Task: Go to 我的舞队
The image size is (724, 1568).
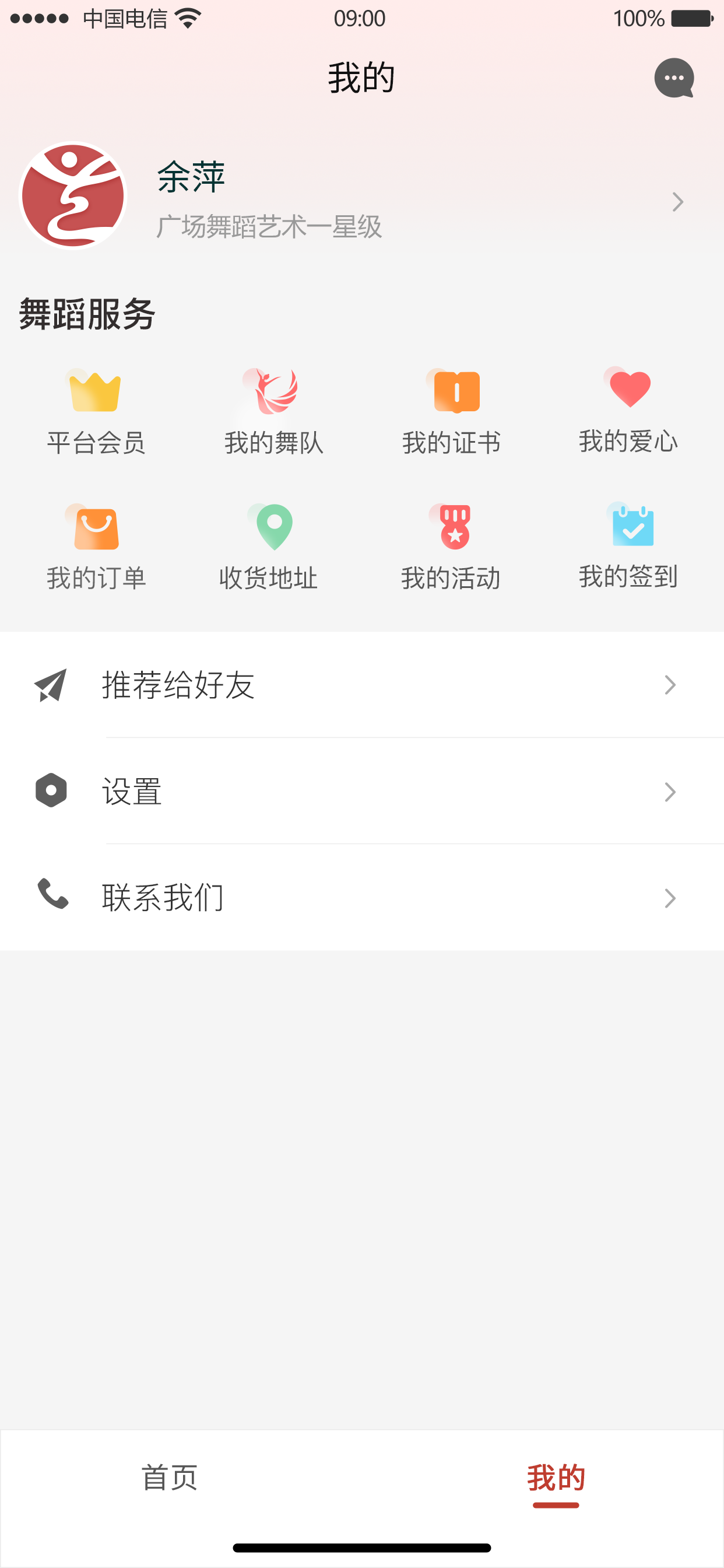Action: 274,412
